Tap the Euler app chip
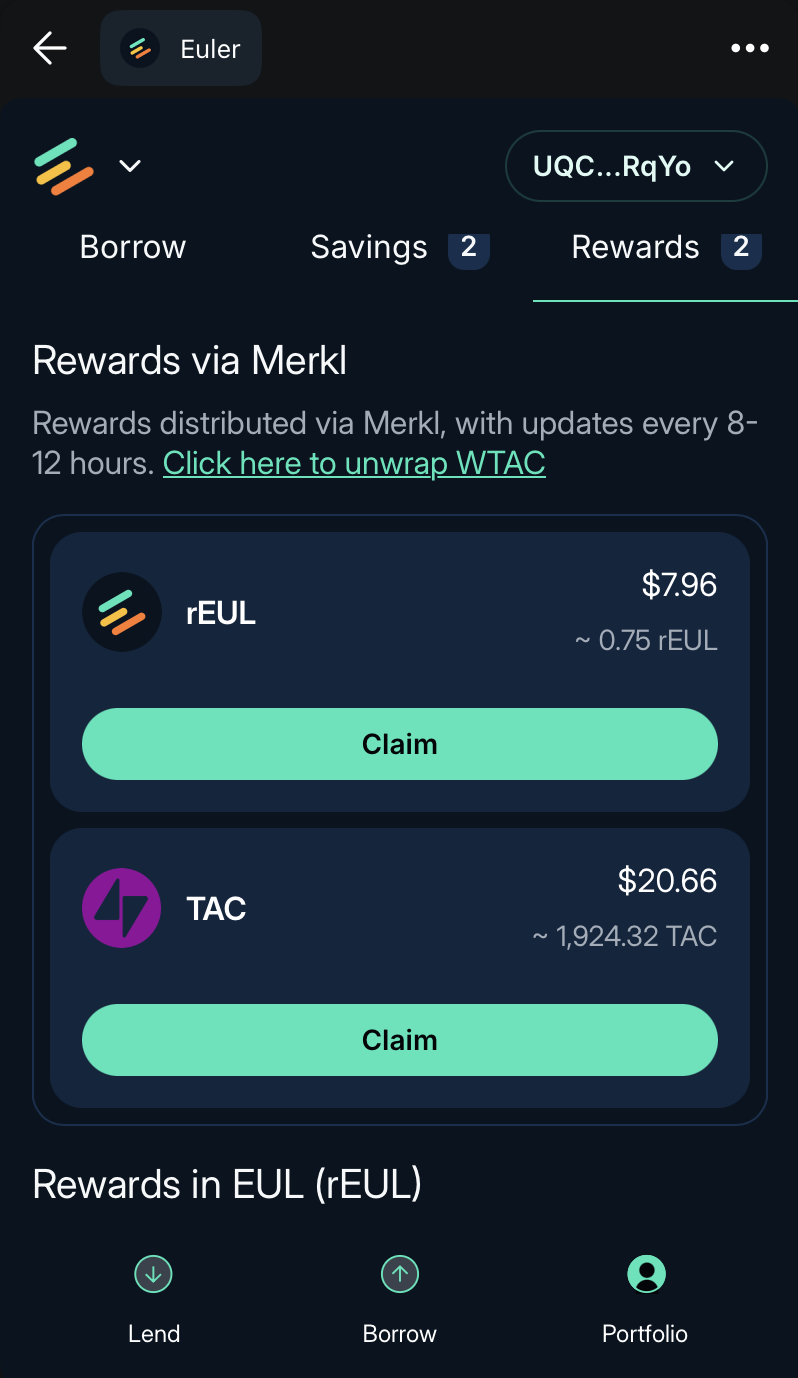 [x=181, y=48]
